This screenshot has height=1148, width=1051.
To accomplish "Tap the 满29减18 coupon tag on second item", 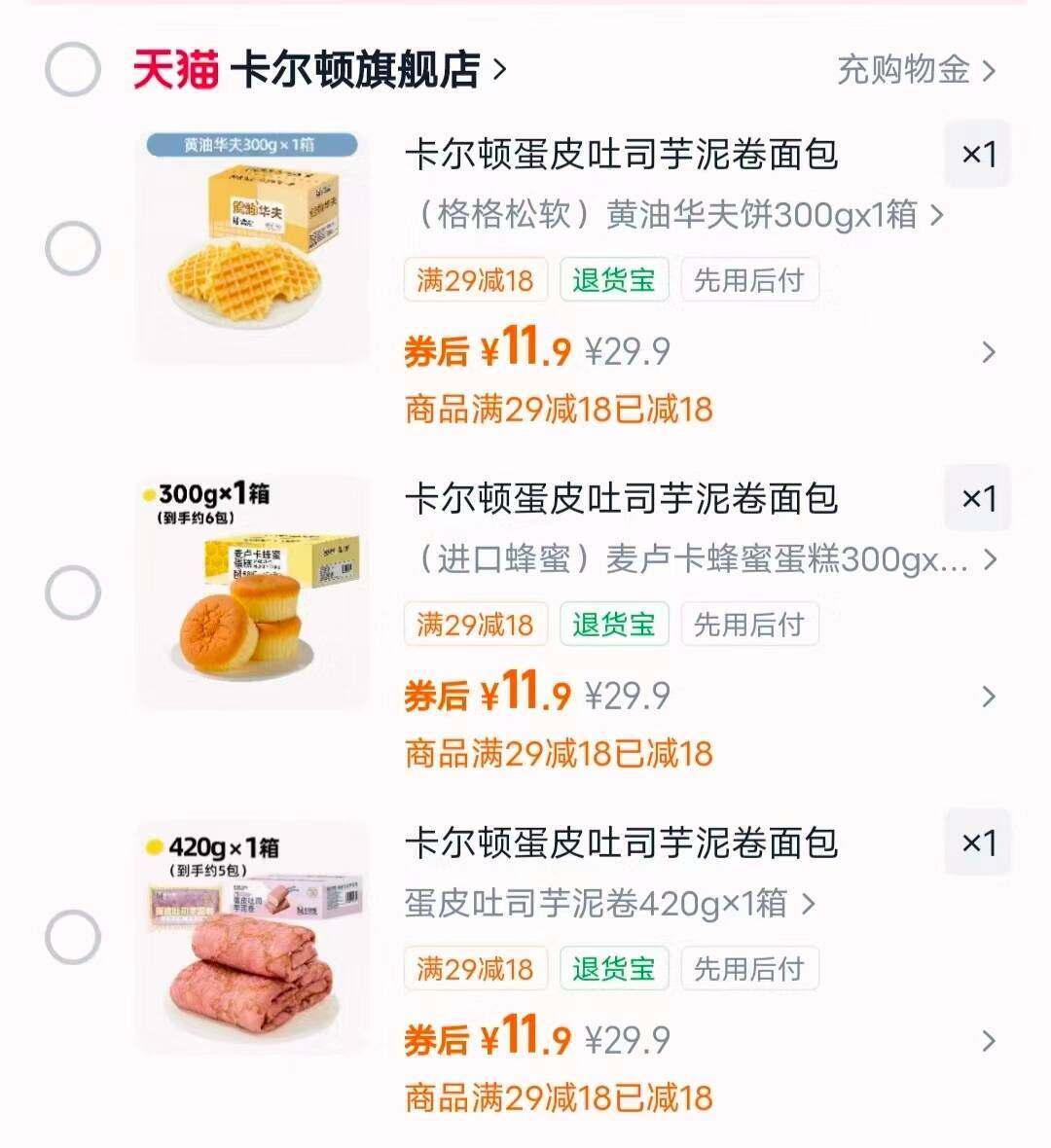I will (x=475, y=624).
